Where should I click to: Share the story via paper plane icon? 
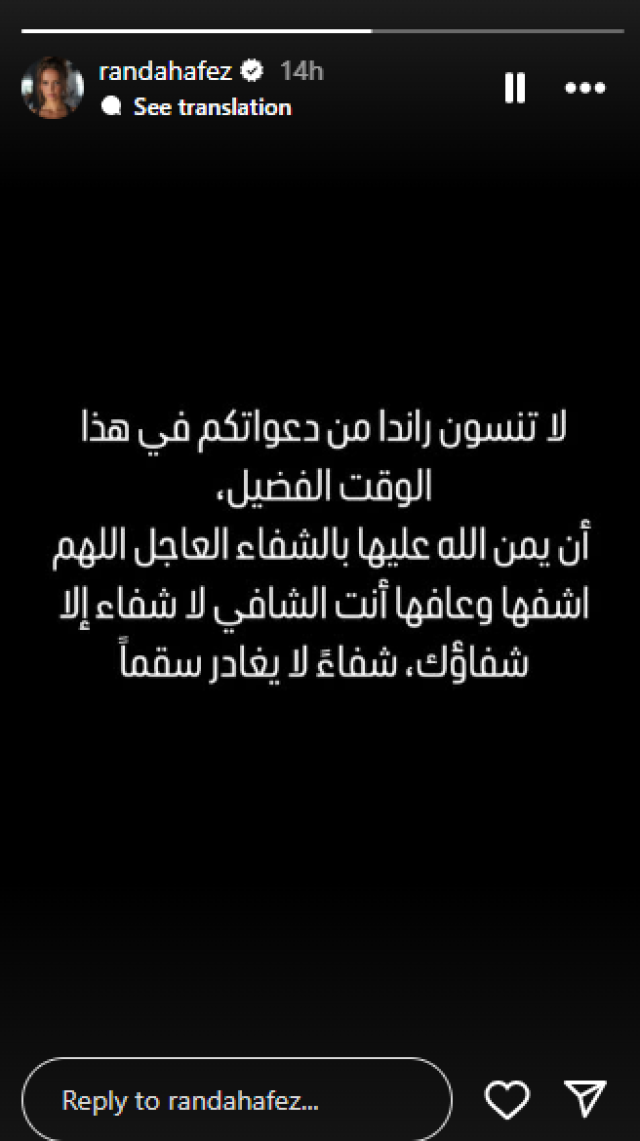585,1100
